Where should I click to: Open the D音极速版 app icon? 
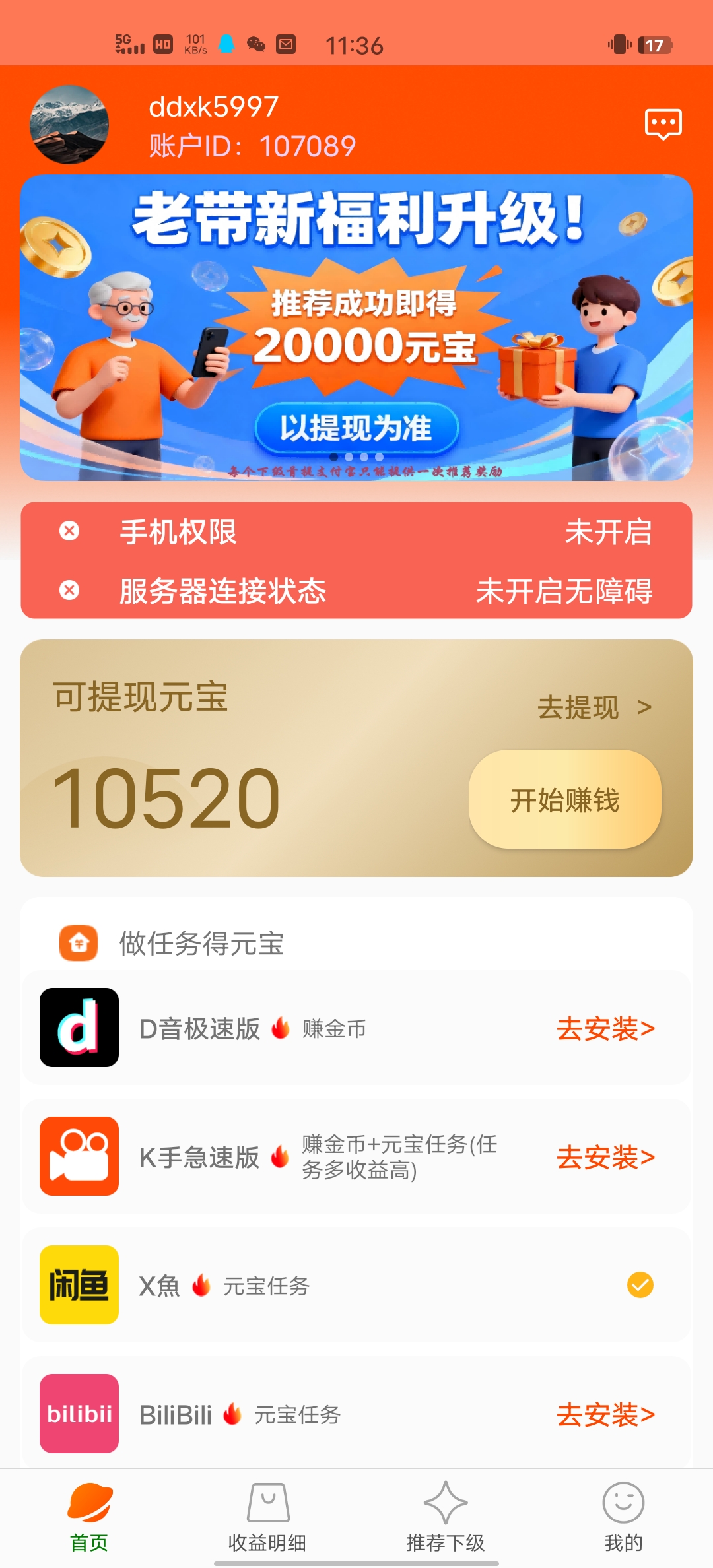(x=78, y=1028)
